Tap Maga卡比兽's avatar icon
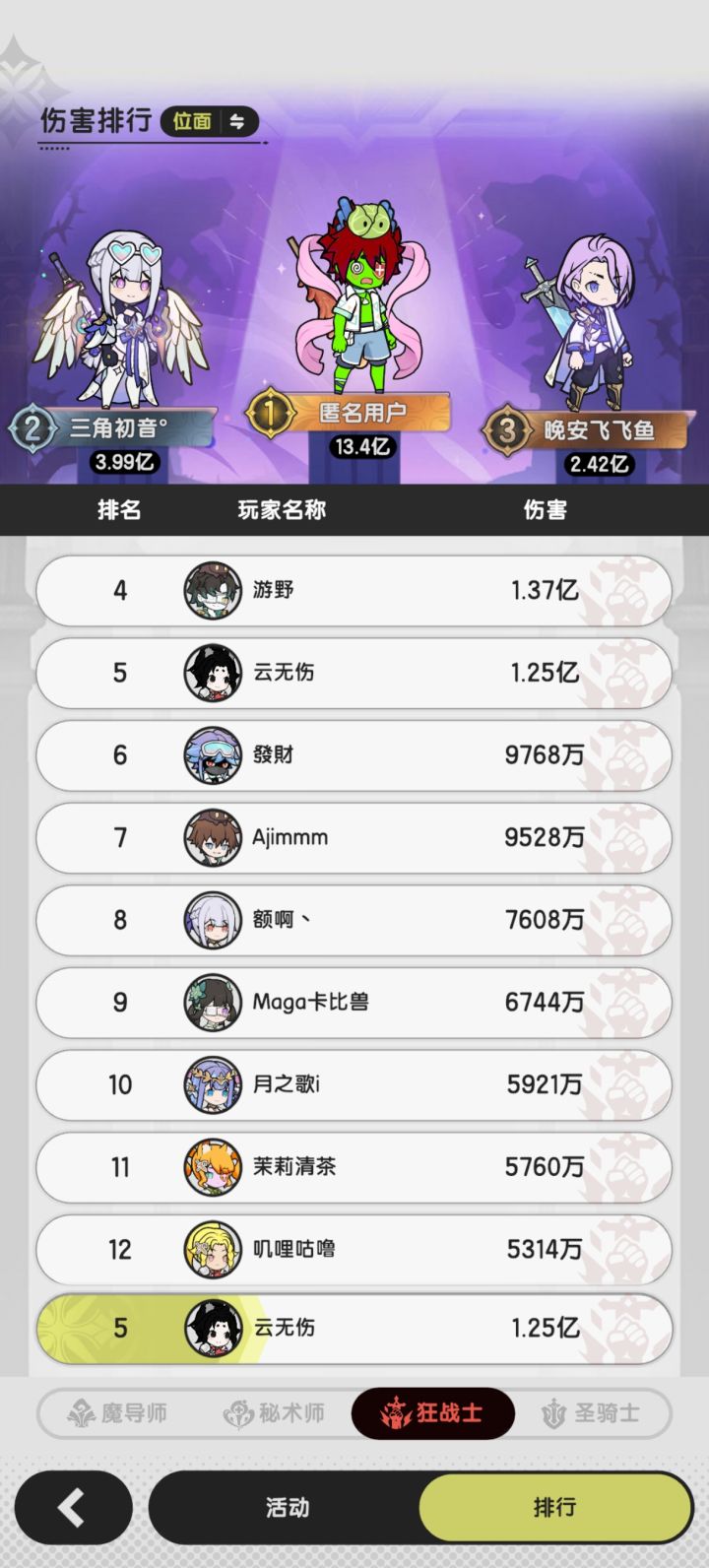This screenshot has width=709, height=1568. pos(214,1002)
